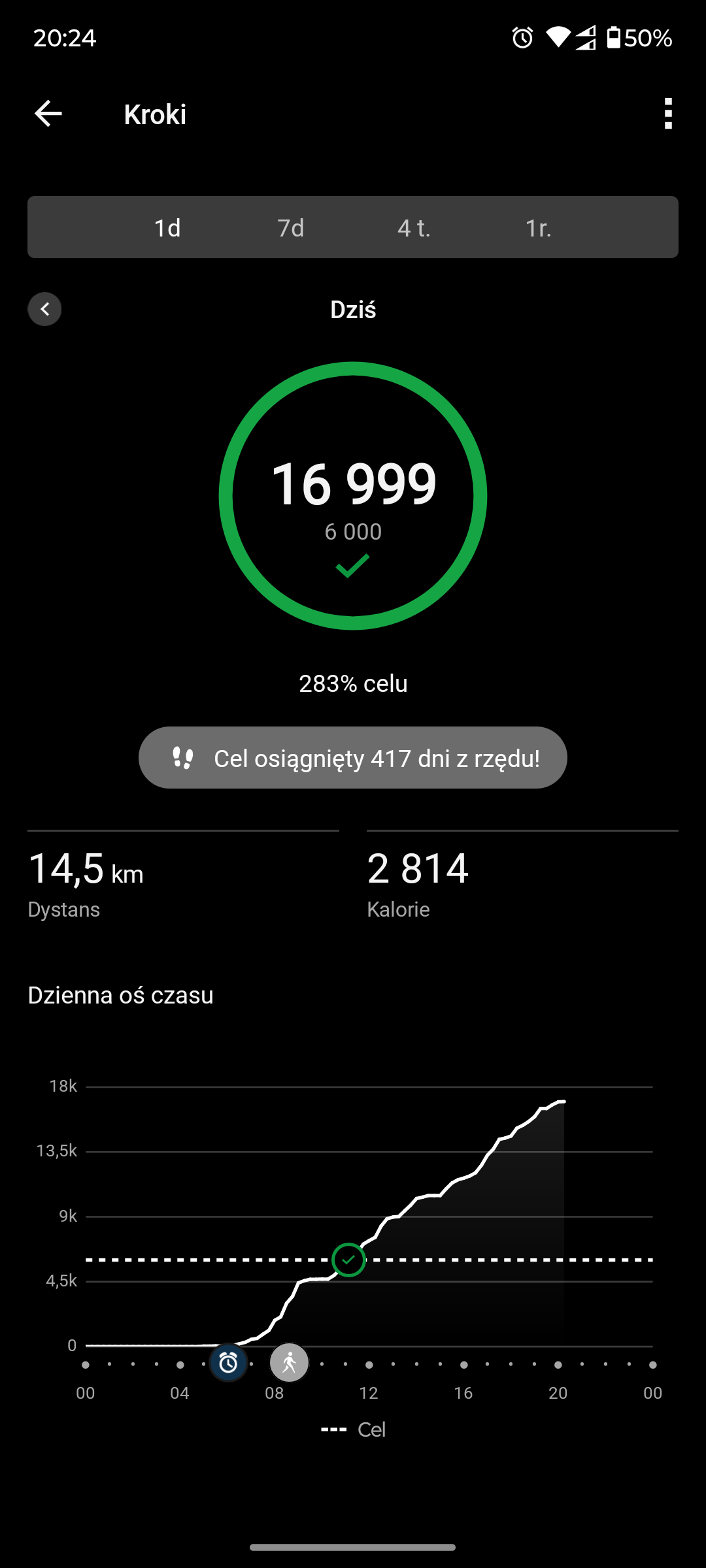Go back from the Kroki screen
Viewport: 706px width, 1568px height.
(48, 114)
